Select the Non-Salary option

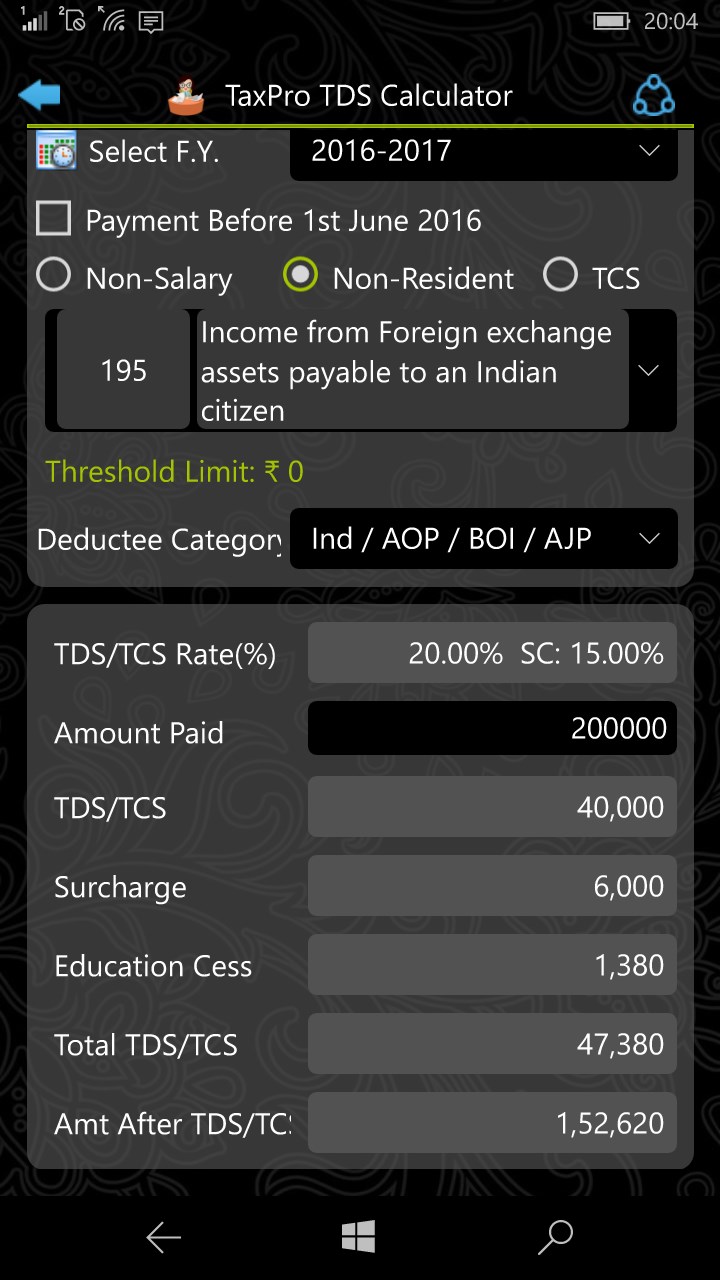pyautogui.click(x=54, y=276)
